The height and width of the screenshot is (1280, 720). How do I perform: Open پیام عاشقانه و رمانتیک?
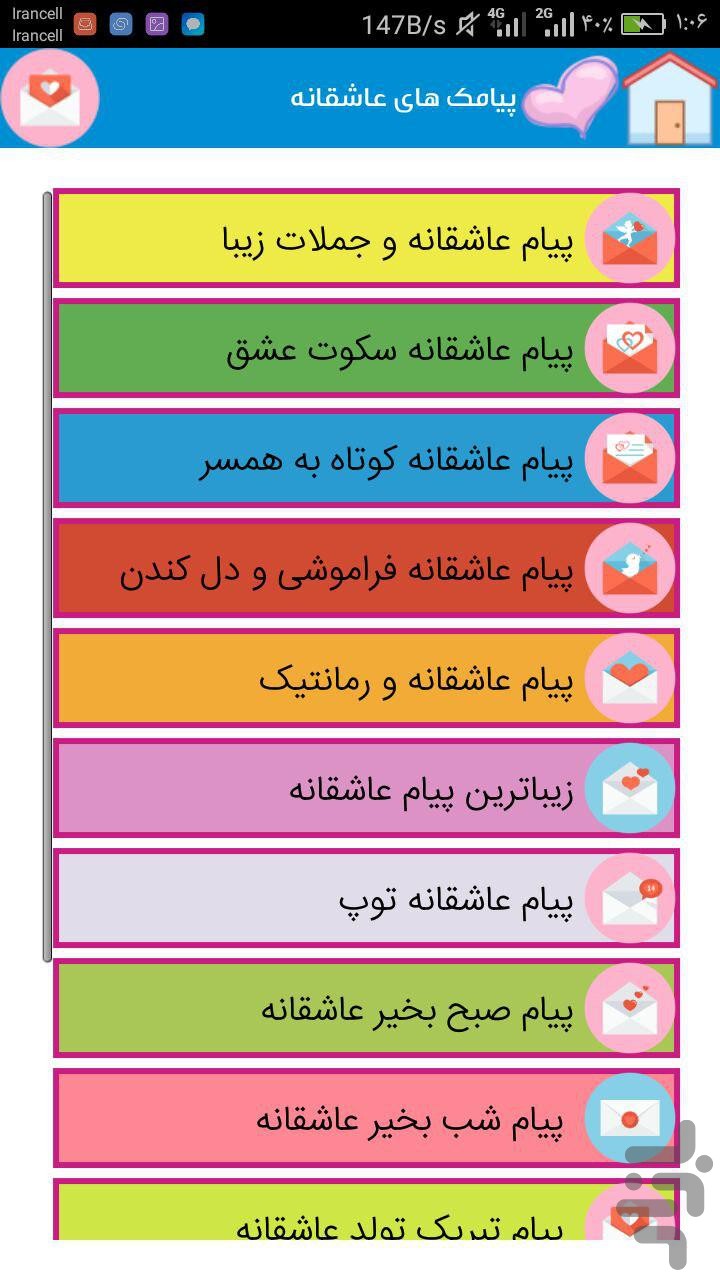pos(366,678)
